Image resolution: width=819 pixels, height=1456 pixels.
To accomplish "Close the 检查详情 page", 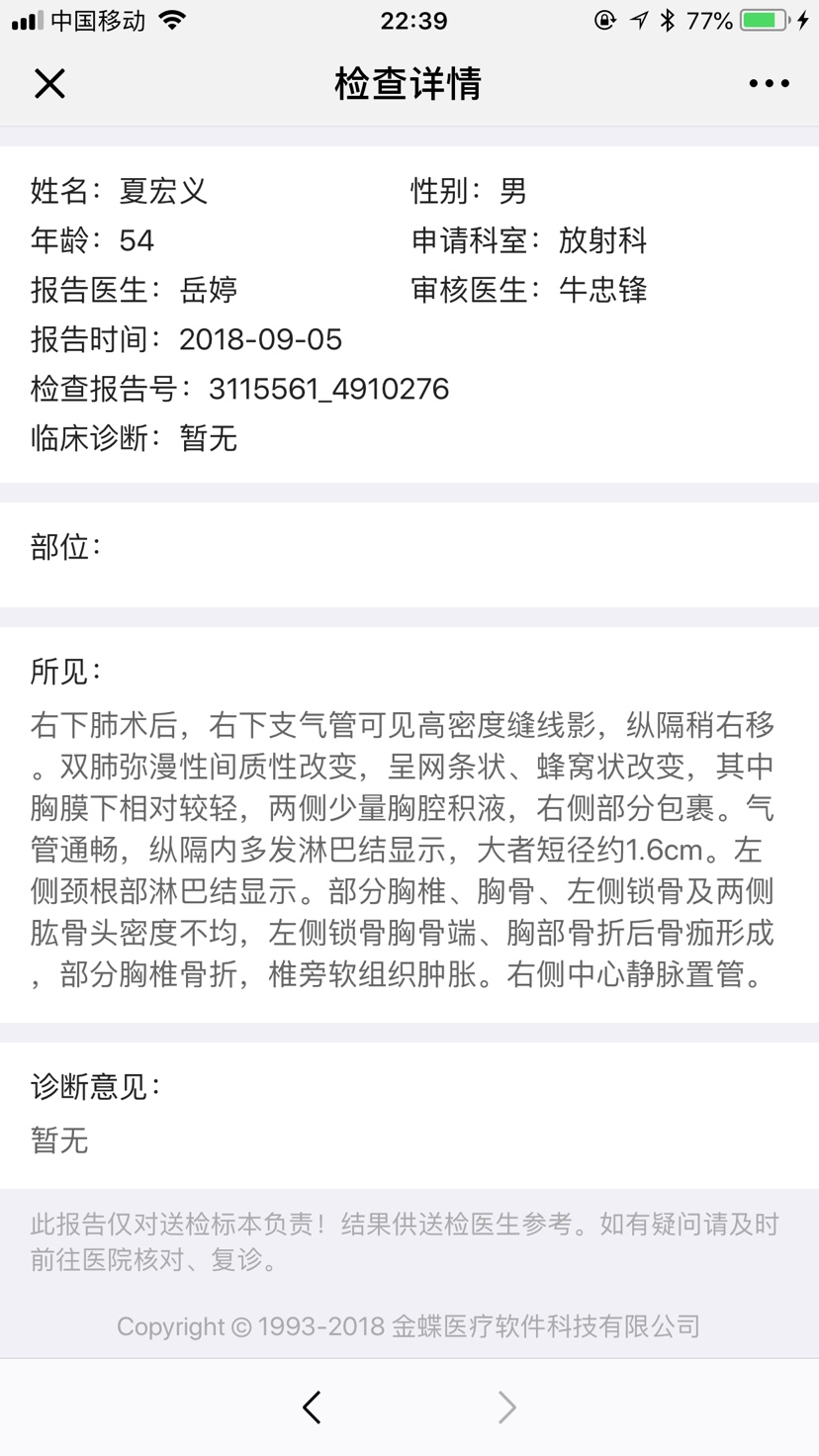I will [x=49, y=84].
